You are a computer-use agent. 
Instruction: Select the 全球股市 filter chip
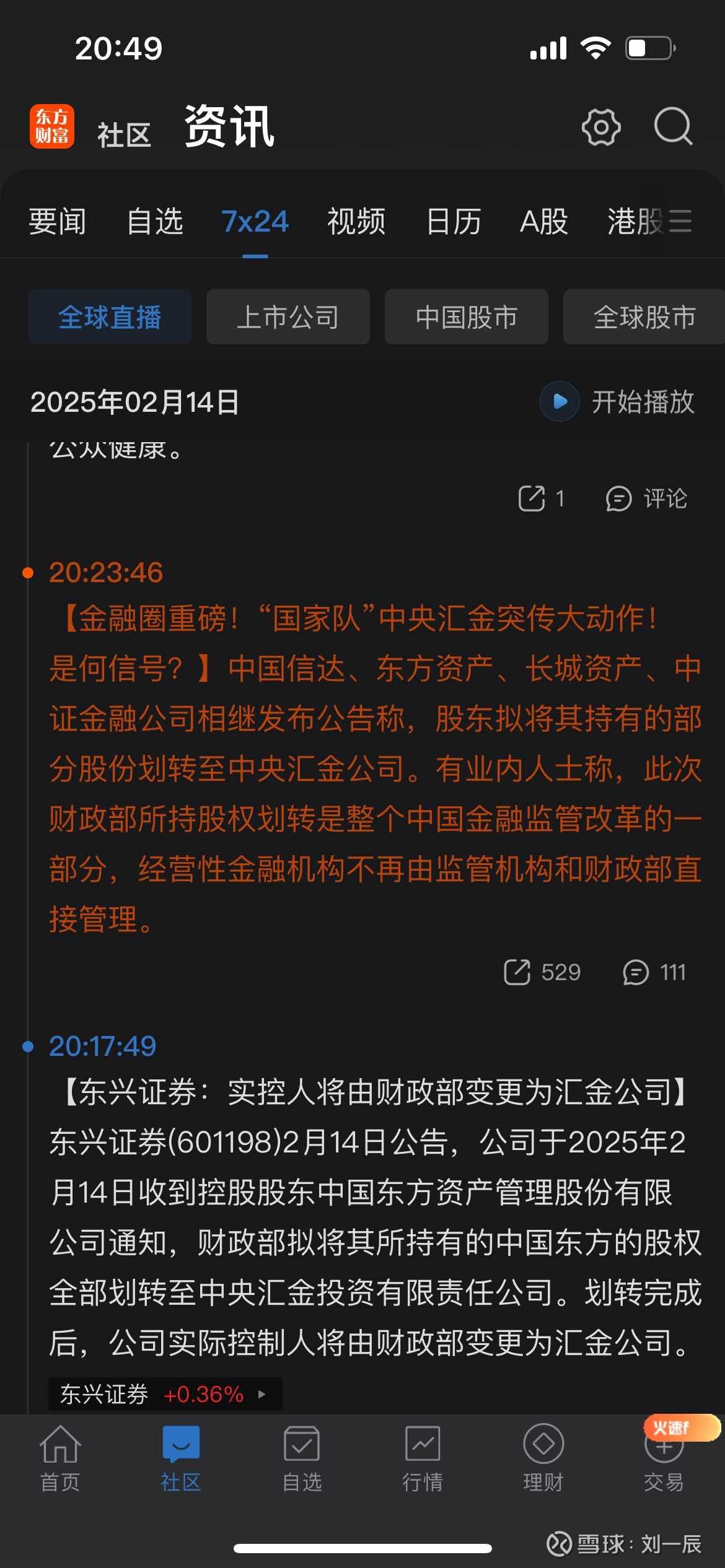pyautogui.click(x=644, y=317)
